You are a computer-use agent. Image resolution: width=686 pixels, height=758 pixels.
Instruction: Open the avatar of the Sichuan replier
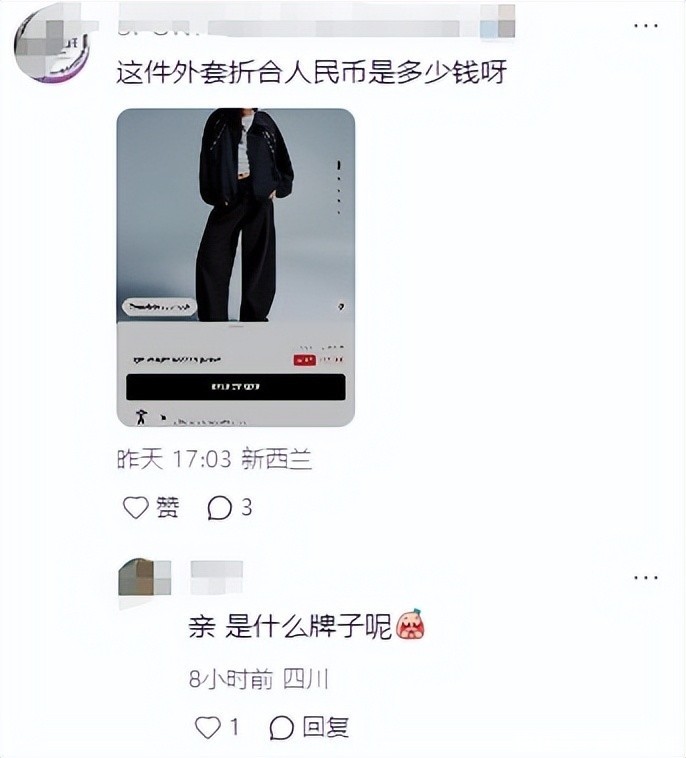tap(144, 582)
